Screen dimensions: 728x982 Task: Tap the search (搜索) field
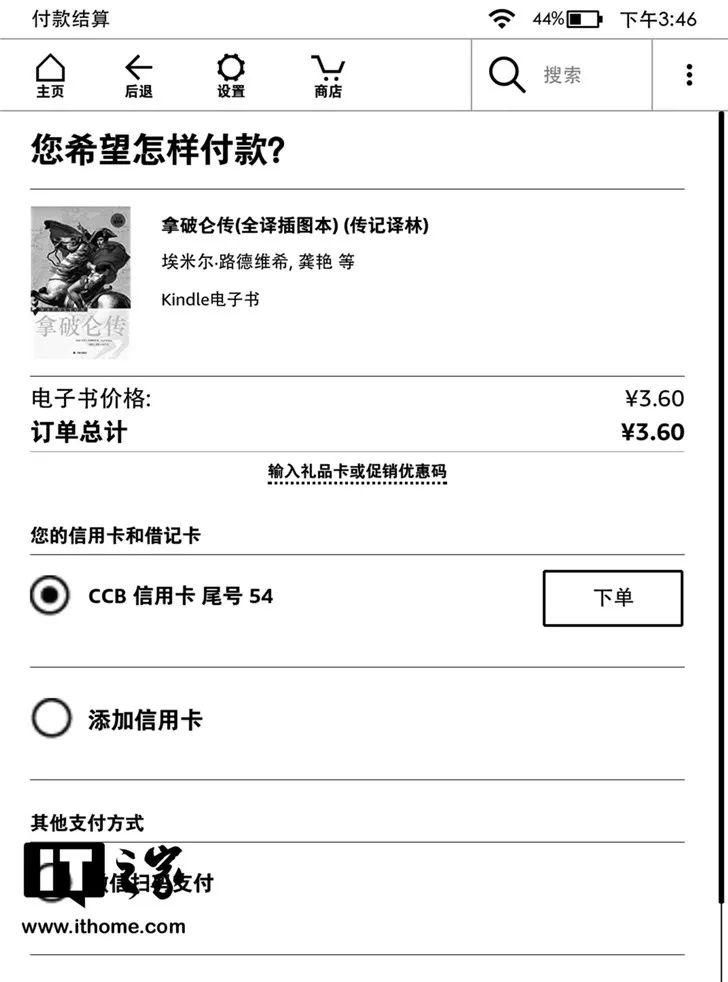point(562,75)
